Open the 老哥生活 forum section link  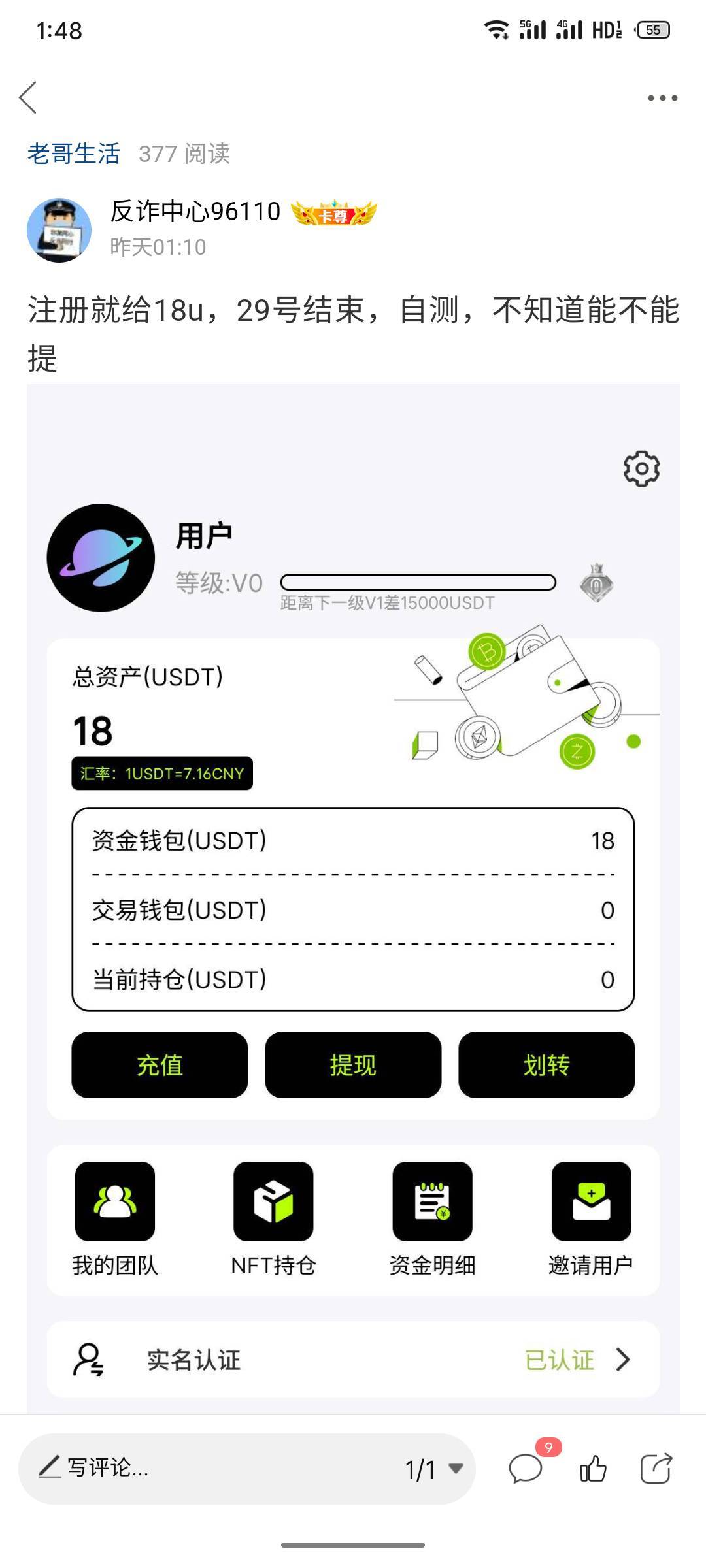point(73,154)
